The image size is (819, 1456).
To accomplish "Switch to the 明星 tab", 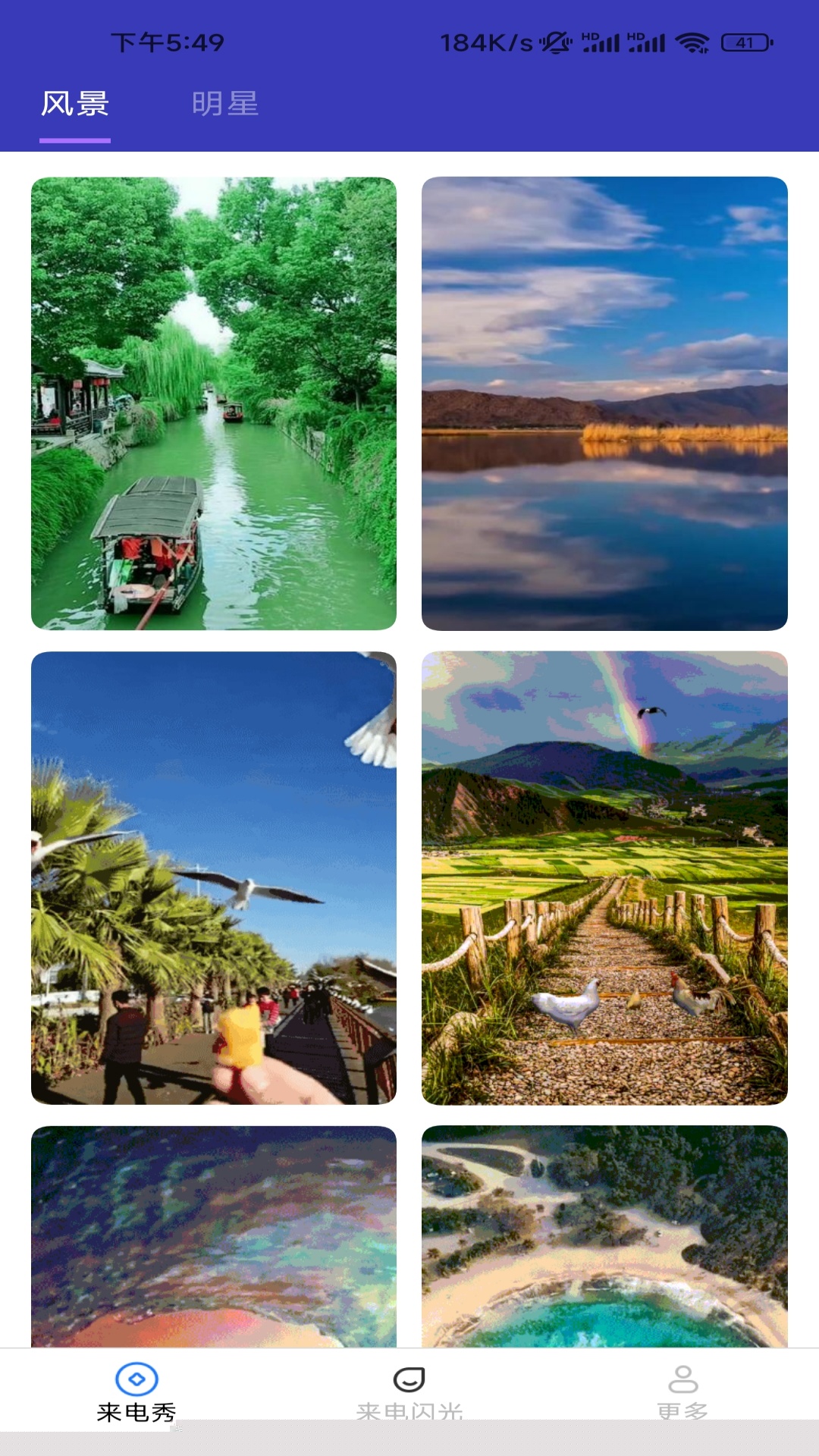I will 225,104.
